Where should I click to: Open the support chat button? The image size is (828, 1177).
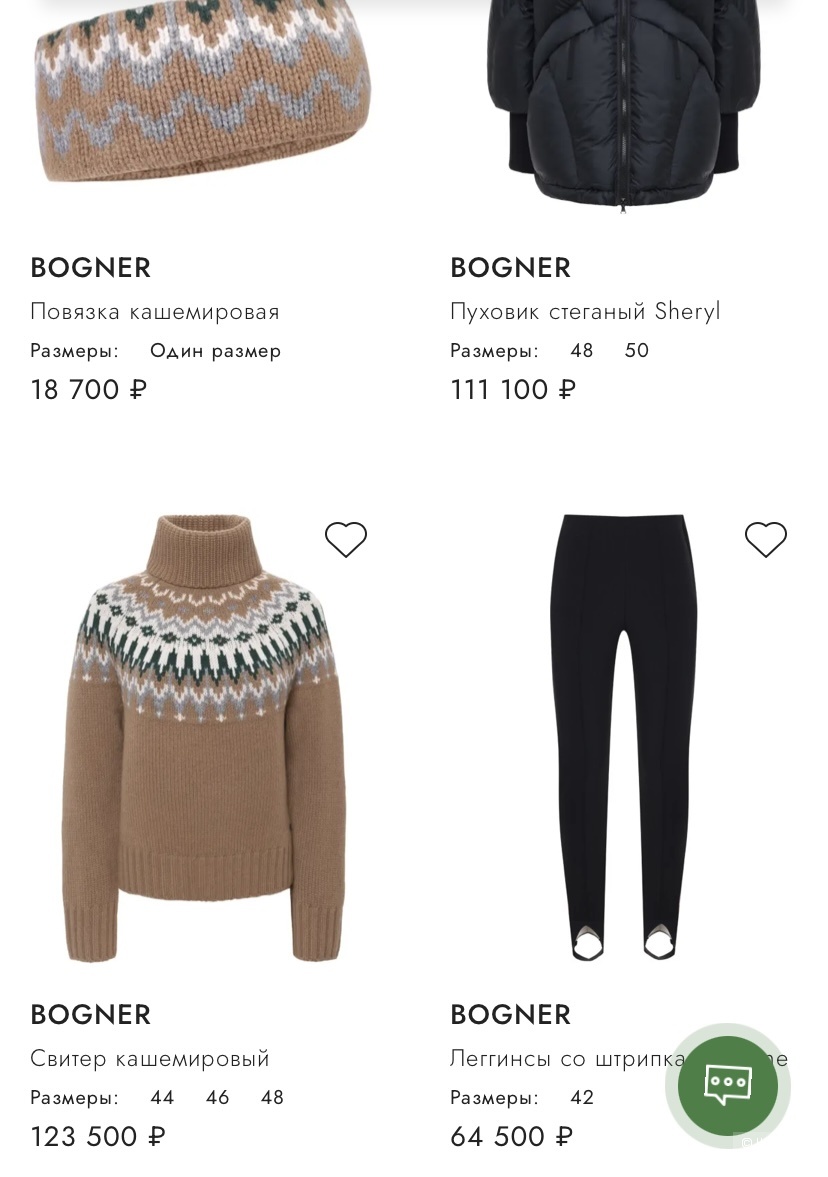tap(728, 1085)
